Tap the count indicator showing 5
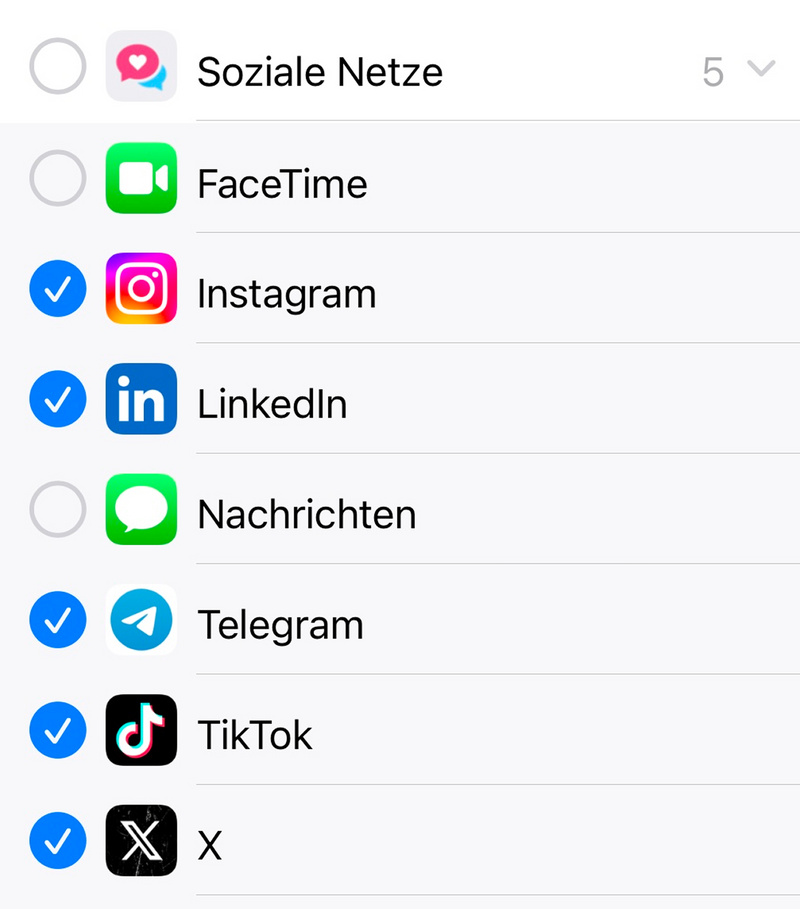Image resolution: width=800 pixels, height=909 pixels. pyautogui.click(x=714, y=71)
